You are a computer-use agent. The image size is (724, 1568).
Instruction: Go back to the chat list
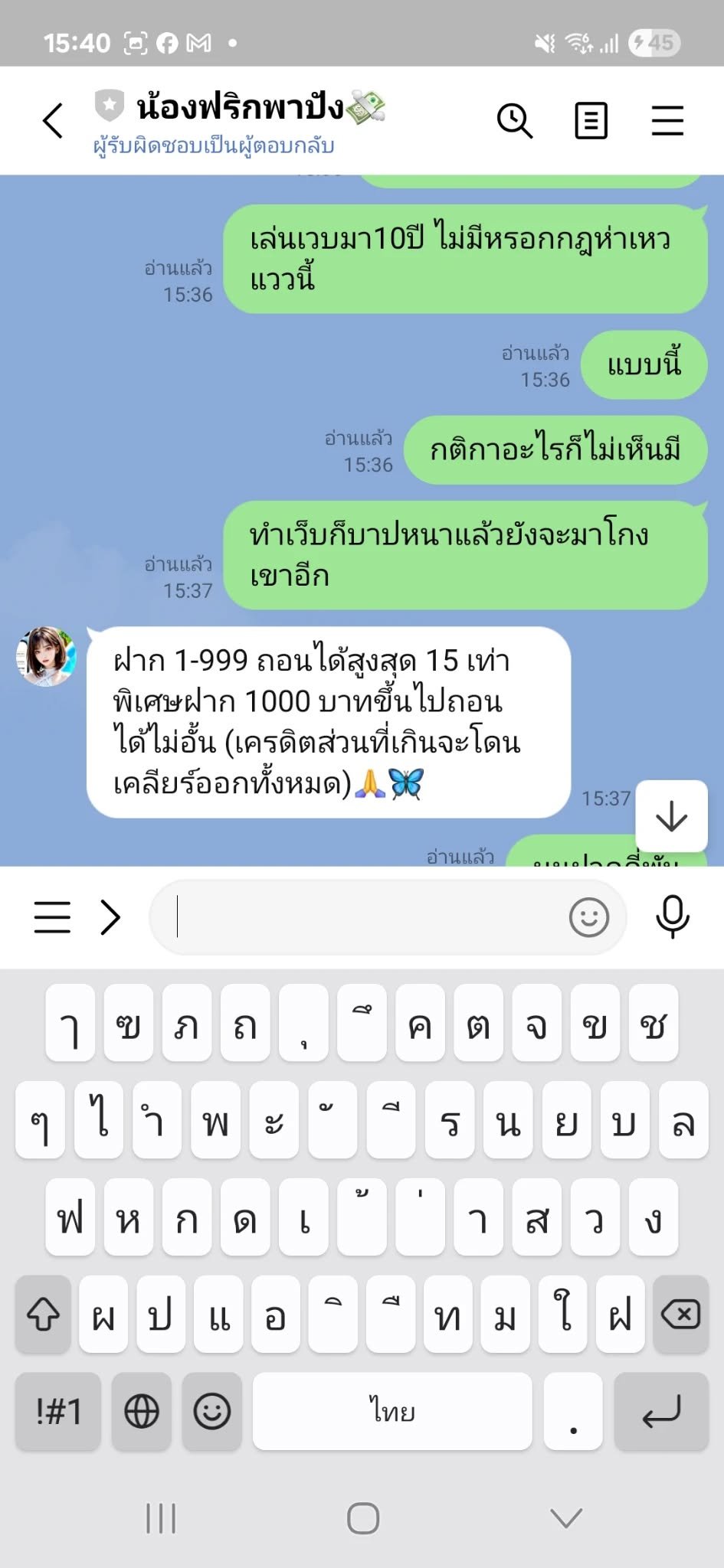pos(53,121)
